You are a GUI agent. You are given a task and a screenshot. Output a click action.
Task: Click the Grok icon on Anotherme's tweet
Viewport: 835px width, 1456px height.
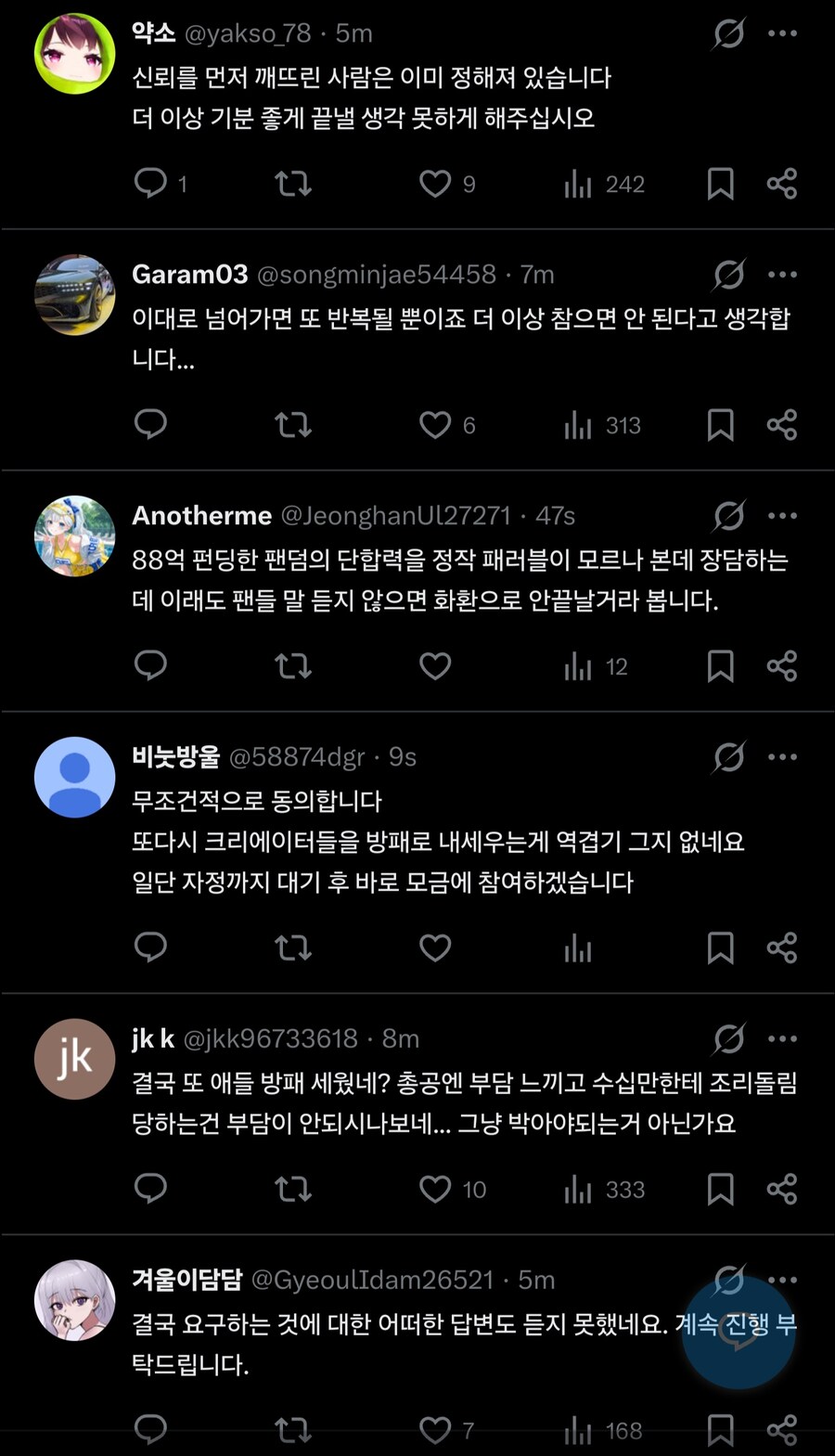[x=728, y=516]
